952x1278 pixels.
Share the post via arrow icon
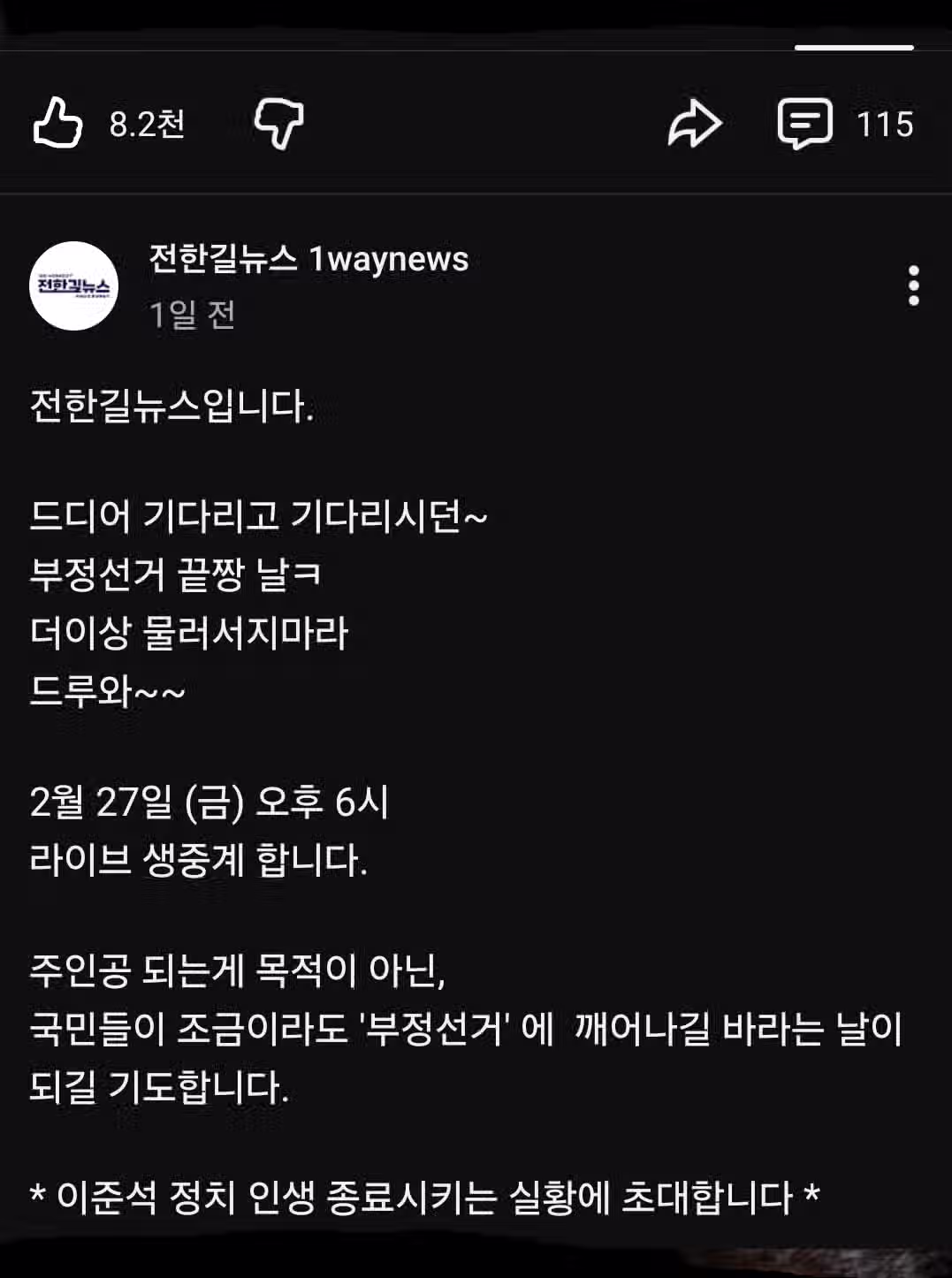(x=694, y=124)
